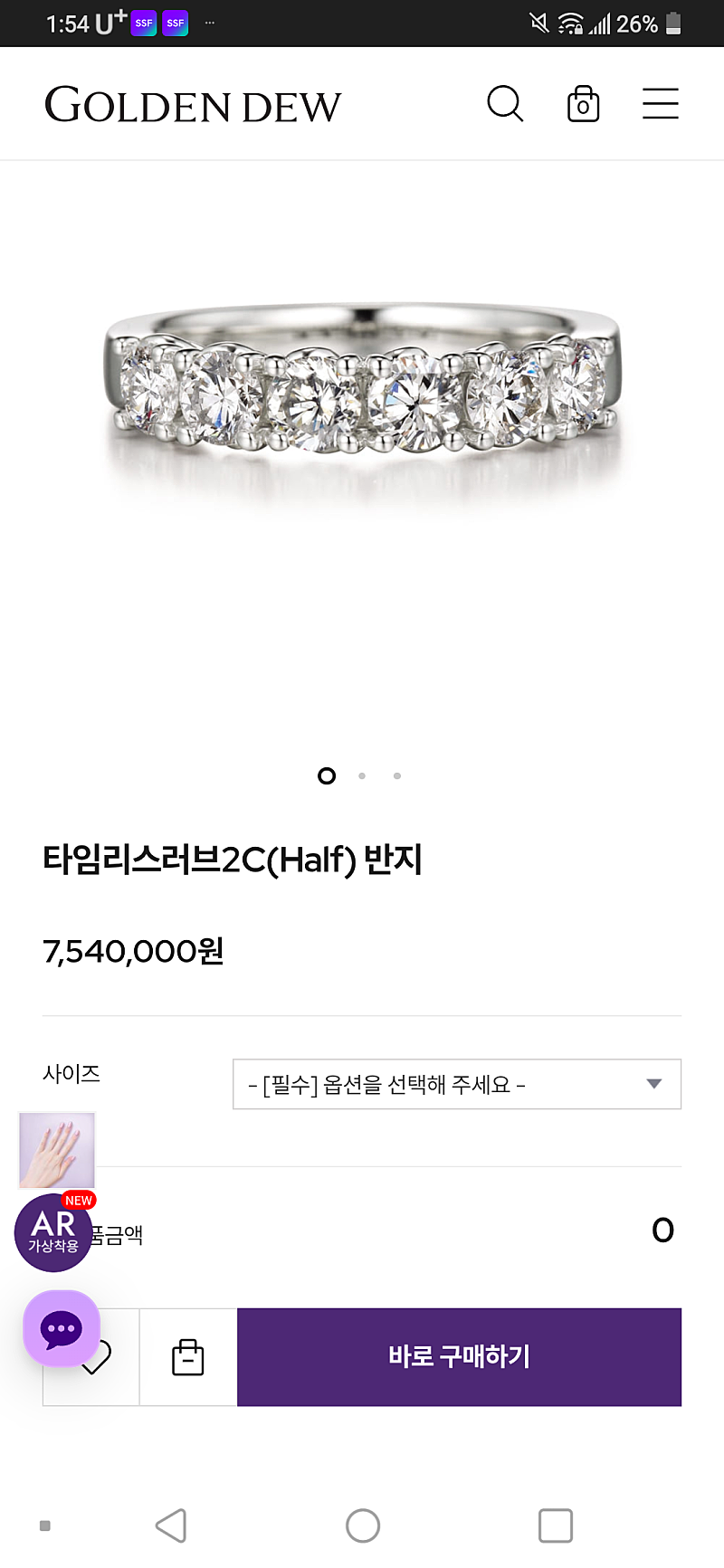
Task: Open the shopping bag cart
Action: (x=583, y=104)
